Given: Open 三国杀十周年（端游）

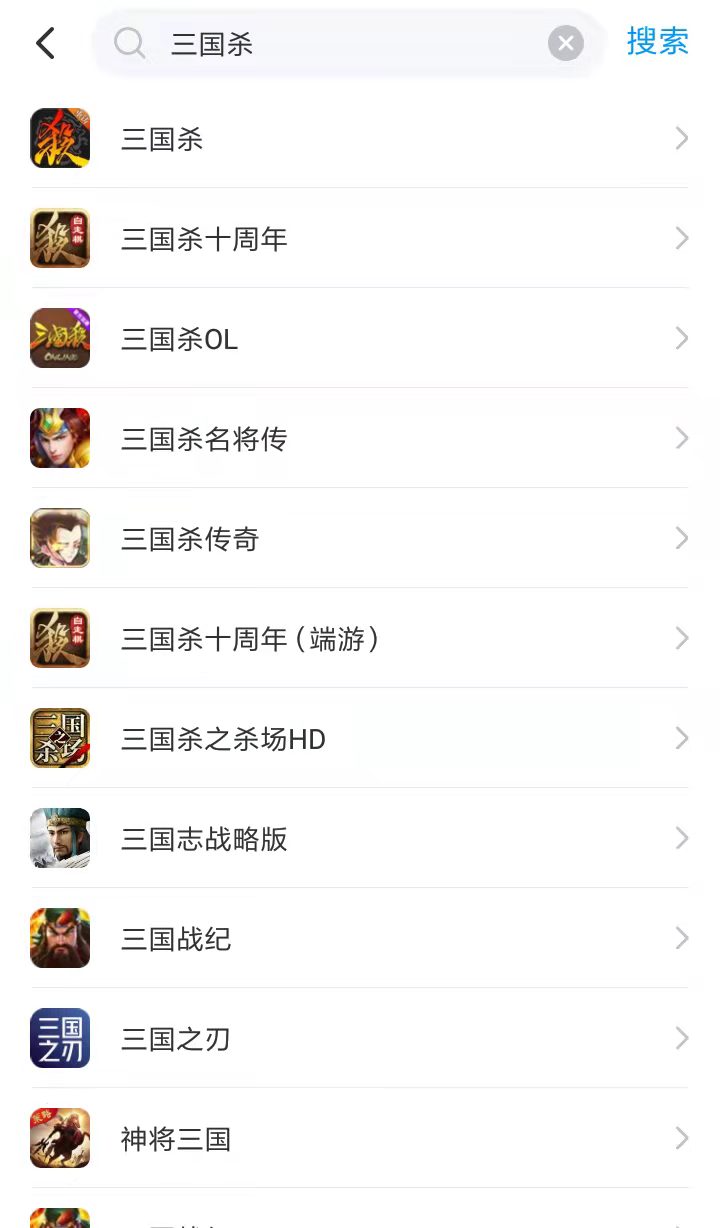Looking at the screenshot, I should 360,639.
